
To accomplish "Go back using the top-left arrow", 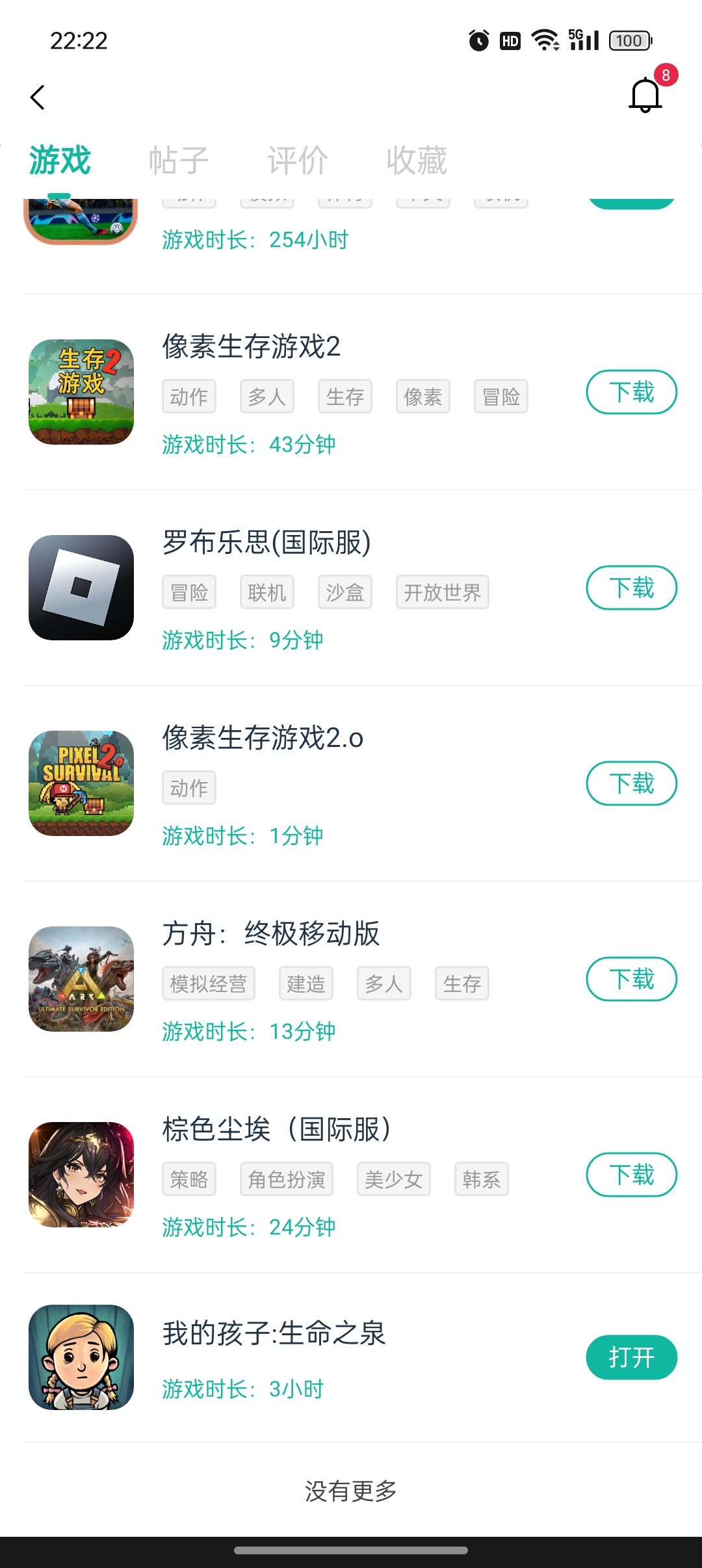I will 38,98.
